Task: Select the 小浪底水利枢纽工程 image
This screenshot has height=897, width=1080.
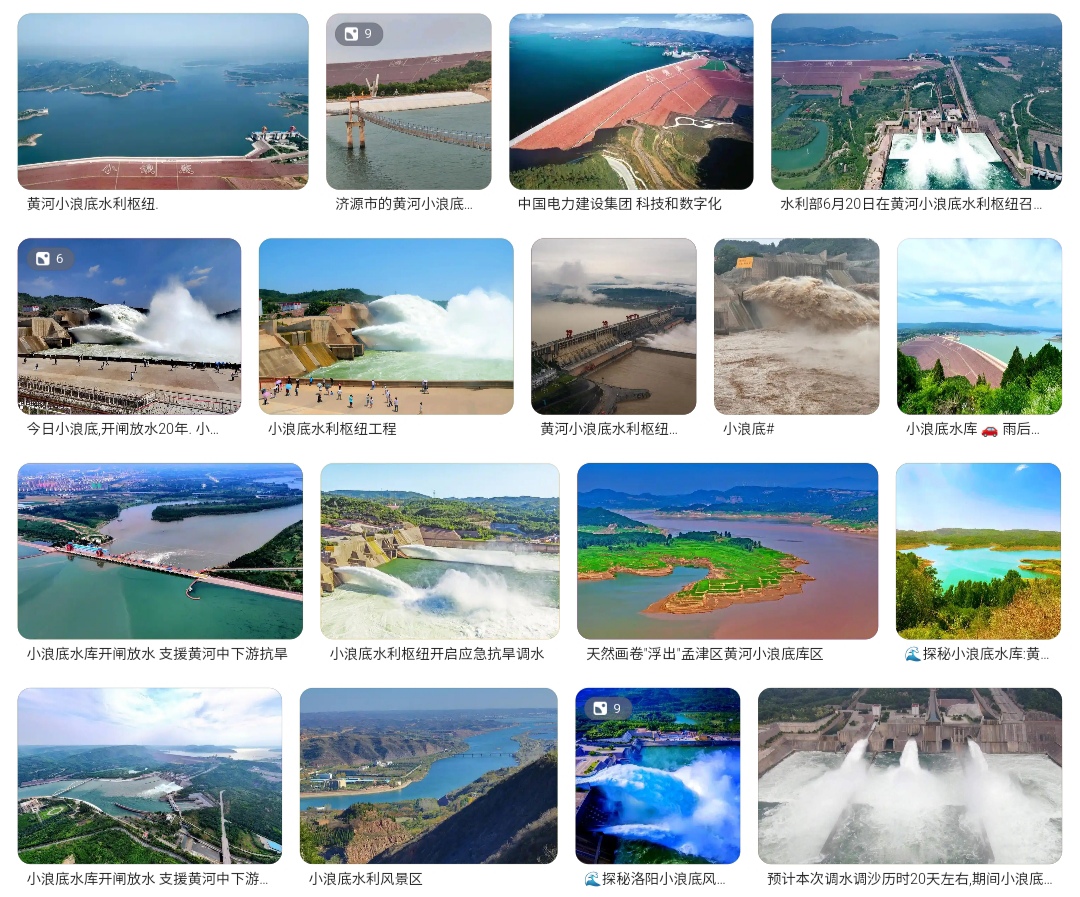Action: point(386,326)
